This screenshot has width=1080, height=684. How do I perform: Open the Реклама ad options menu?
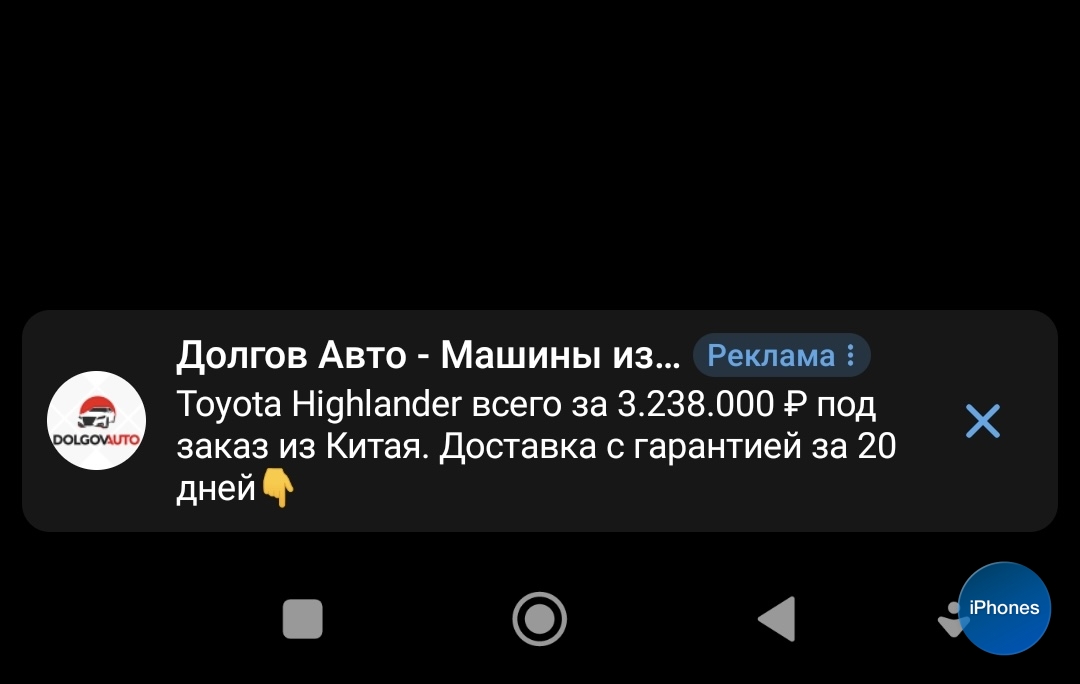coord(782,355)
